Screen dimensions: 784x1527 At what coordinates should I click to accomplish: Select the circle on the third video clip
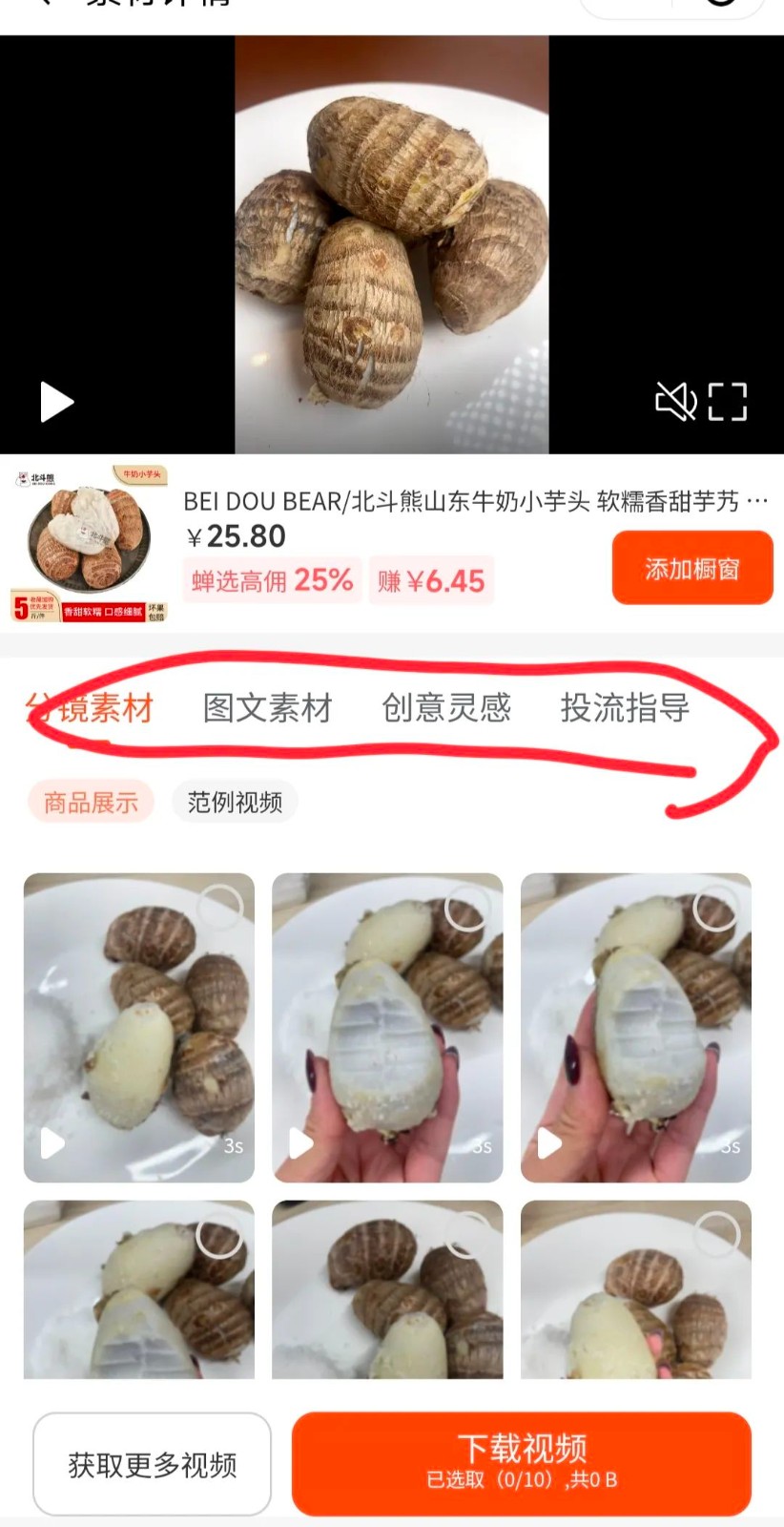714,908
